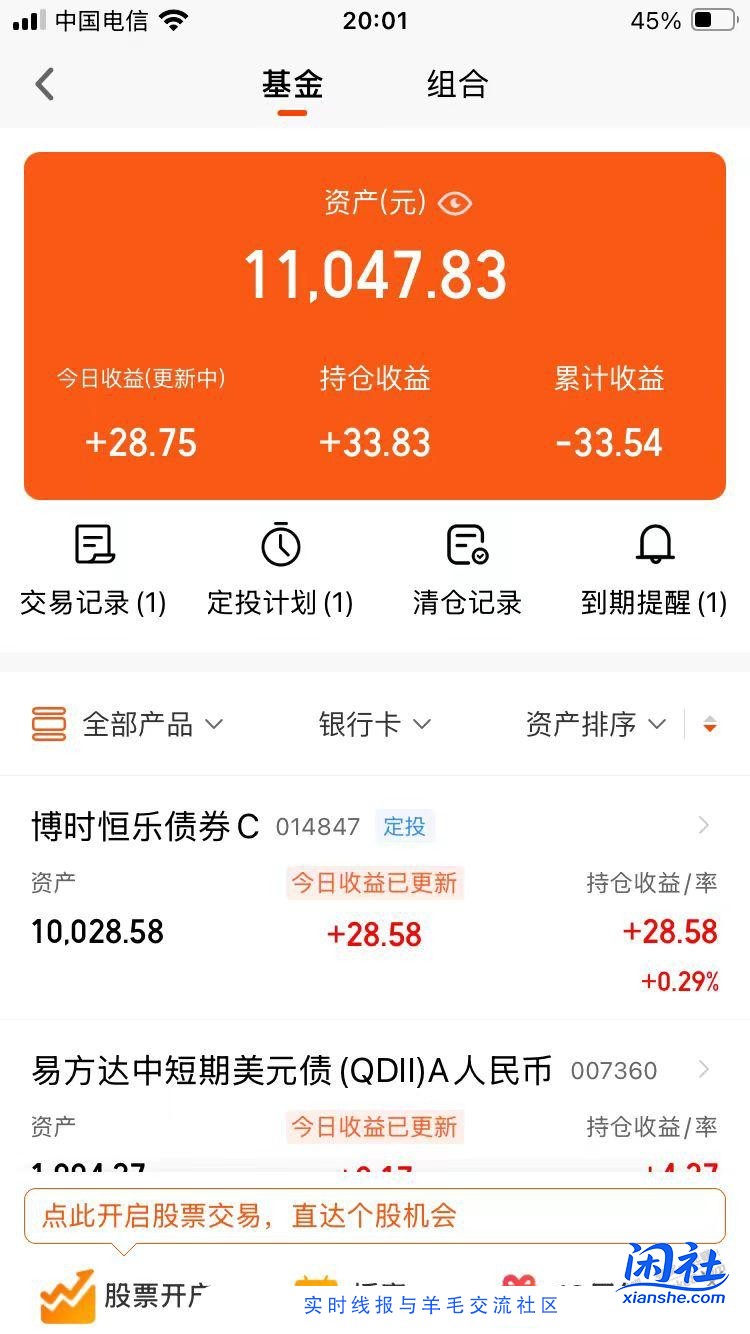
Task: Toggle the 定投 badge on 博时恒乐债券C
Action: (404, 826)
